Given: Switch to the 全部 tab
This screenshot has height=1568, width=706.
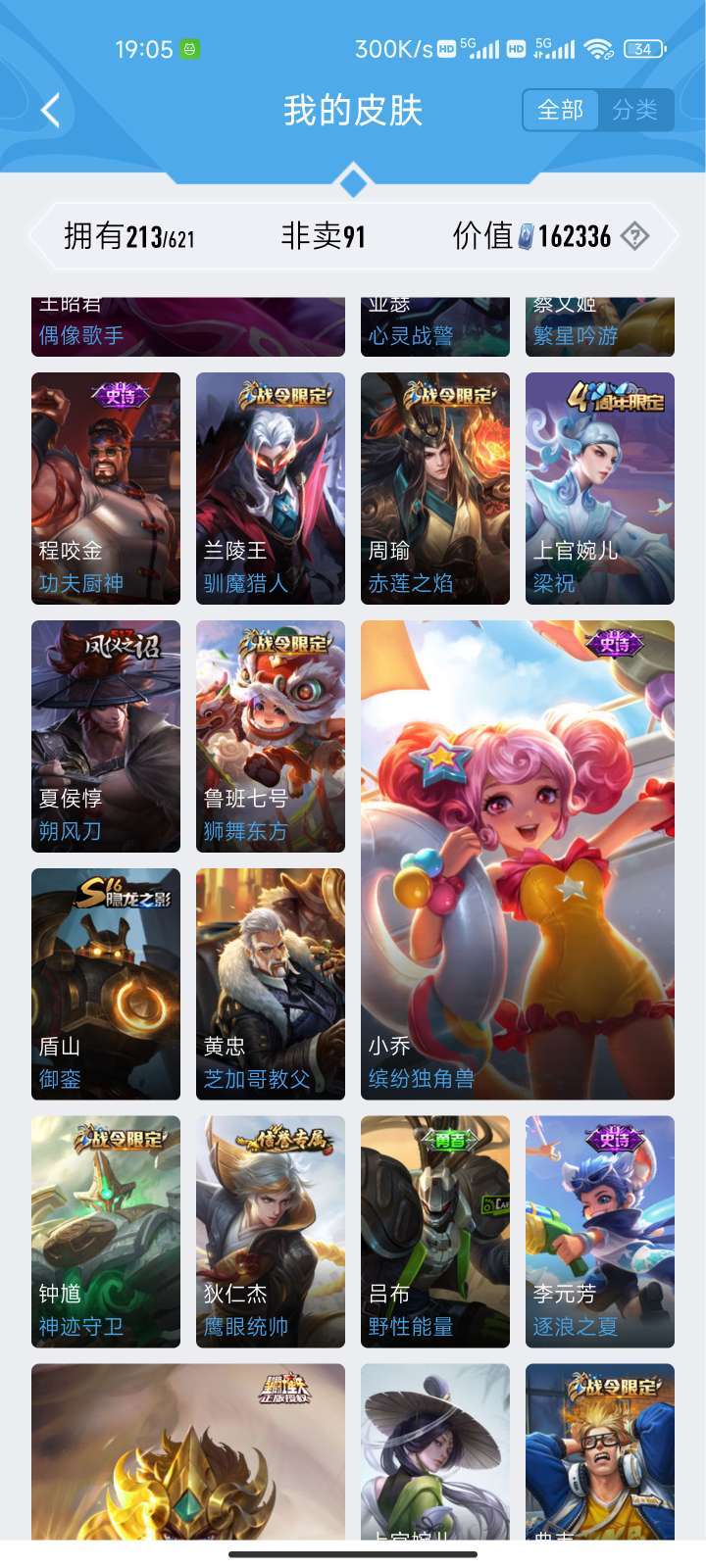Looking at the screenshot, I should click(x=560, y=110).
